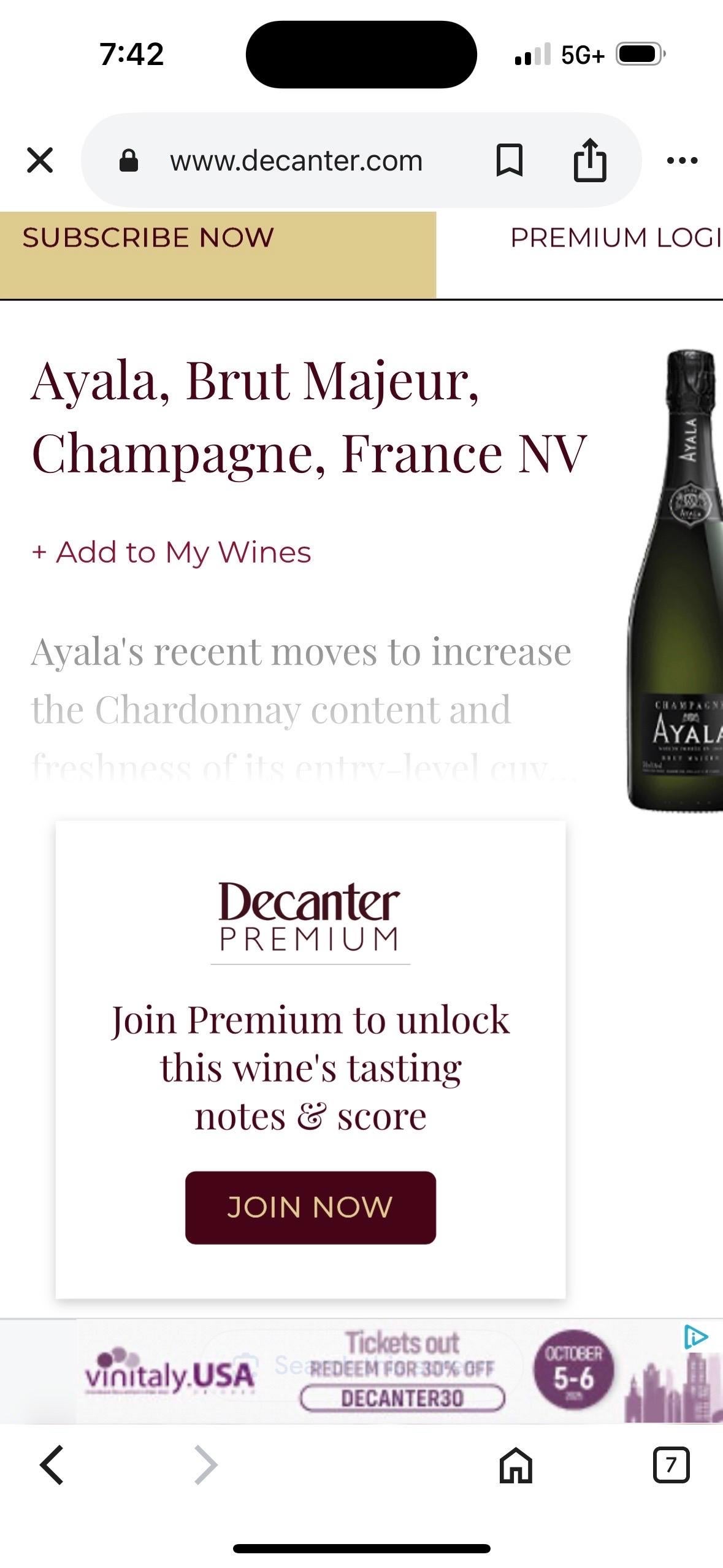Go back to the previous page

point(52,1465)
